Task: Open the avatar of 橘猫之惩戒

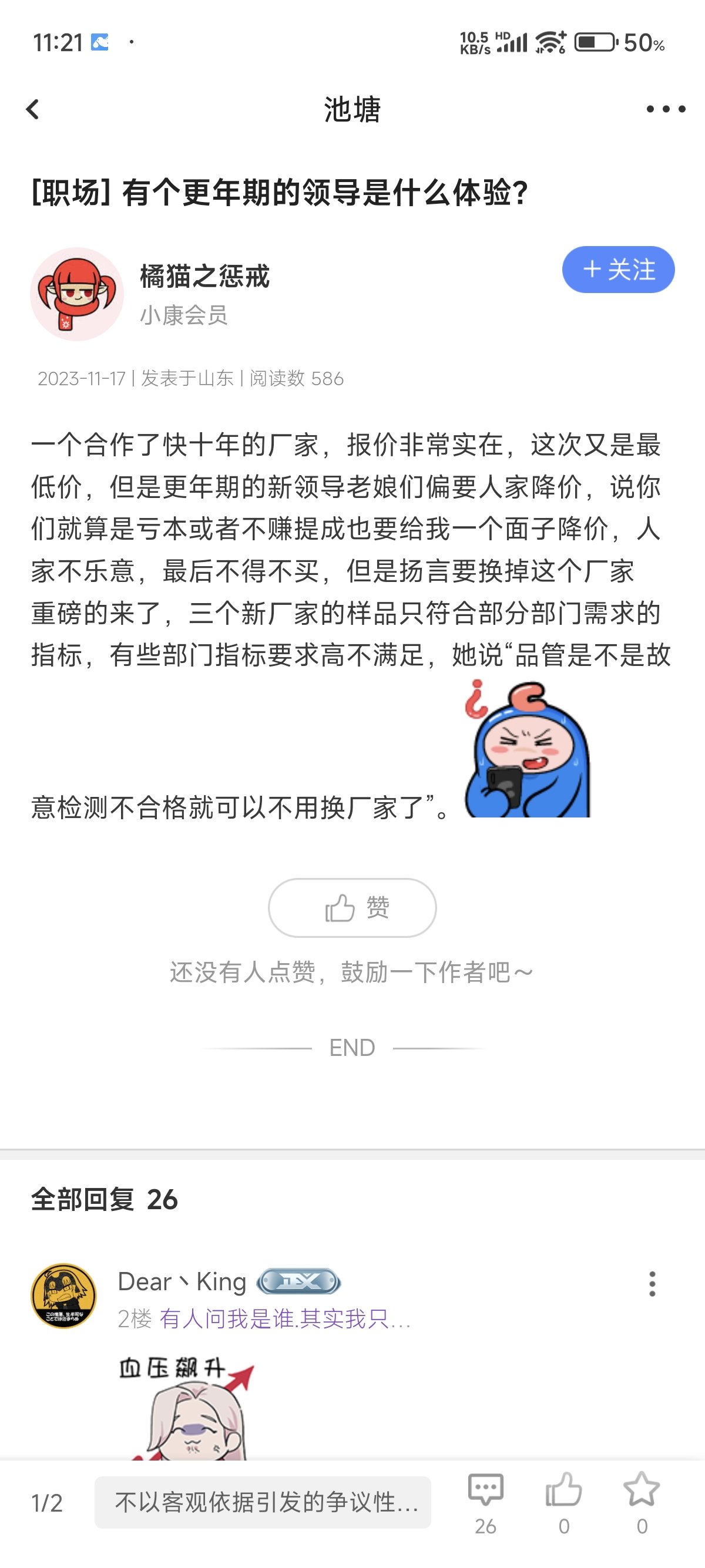Action: point(77,294)
